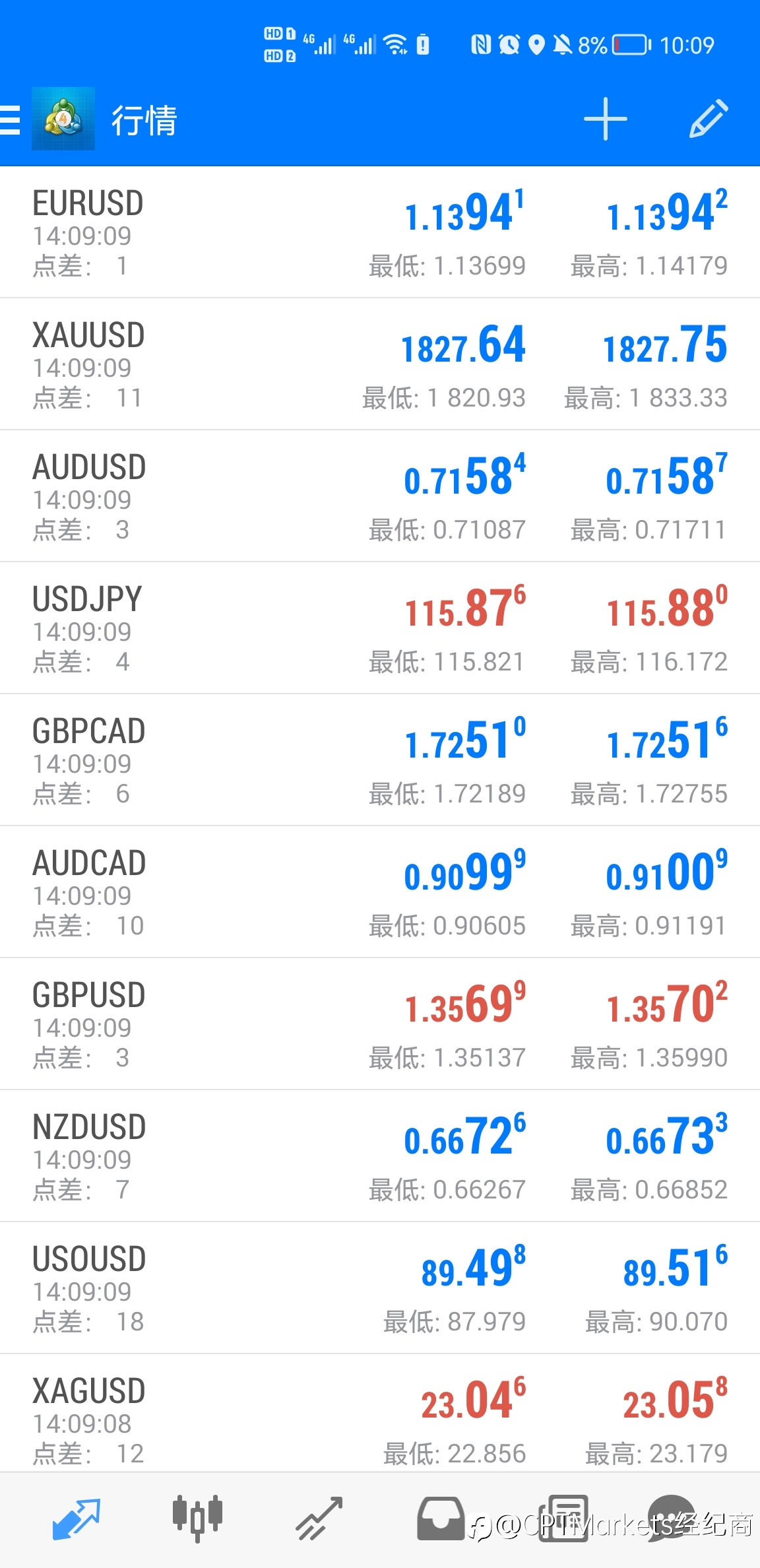Viewport: 760px width, 1568px height.
Task: Stay on the quotes arrows tab
Action: 76,1519
